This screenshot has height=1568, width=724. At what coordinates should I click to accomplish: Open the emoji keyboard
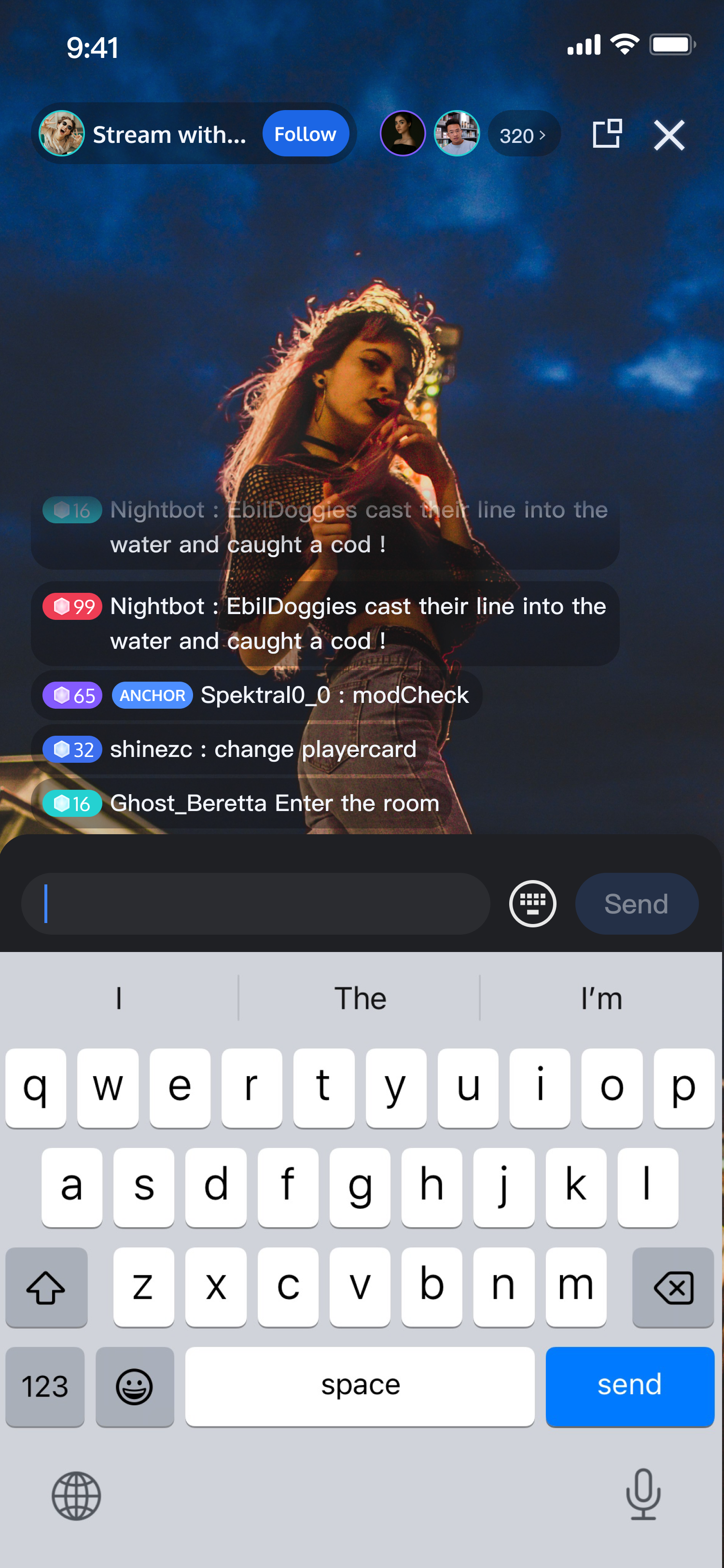click(135, 1386)
